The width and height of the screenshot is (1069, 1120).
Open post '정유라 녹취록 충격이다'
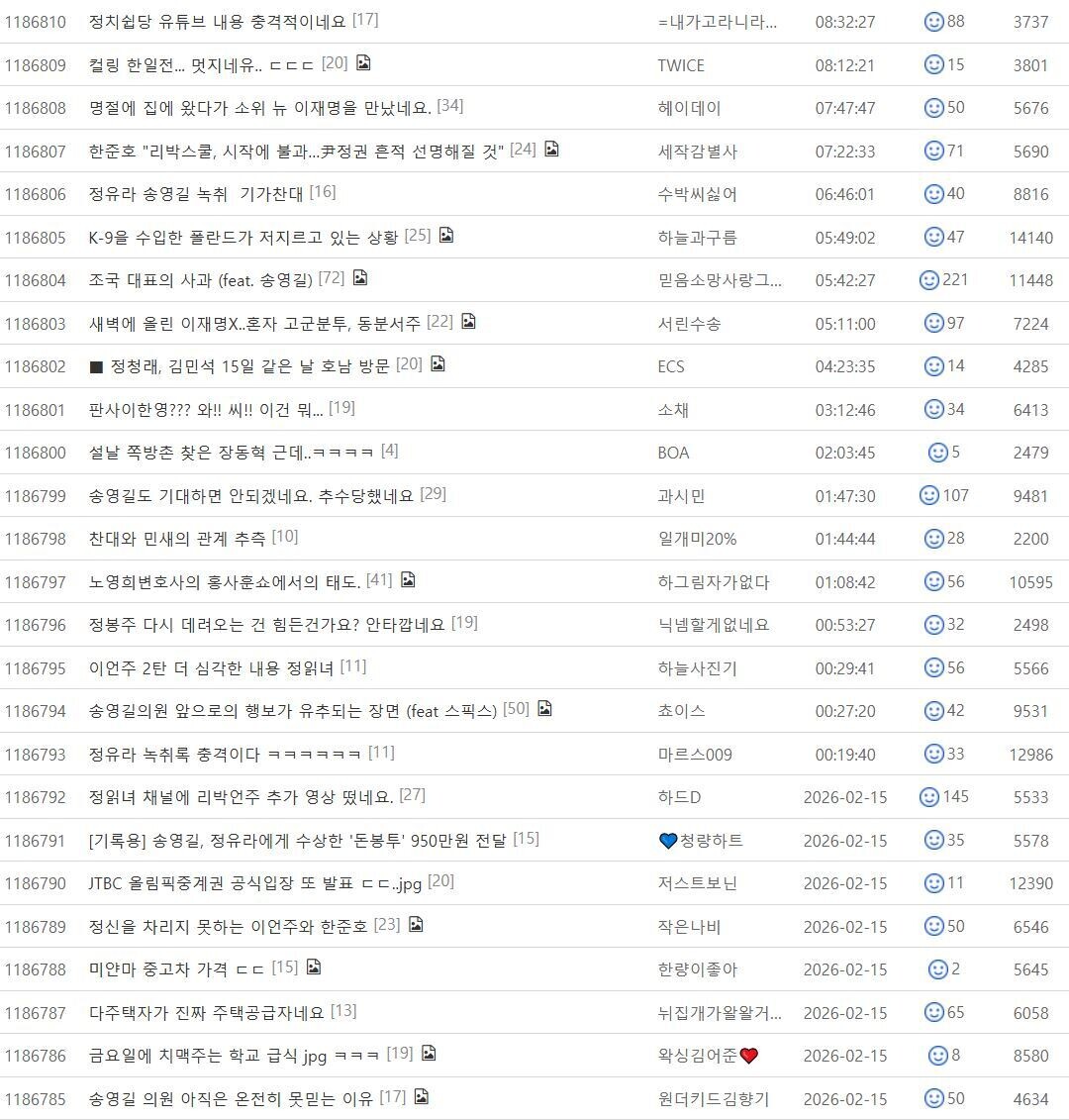point(225,755)
